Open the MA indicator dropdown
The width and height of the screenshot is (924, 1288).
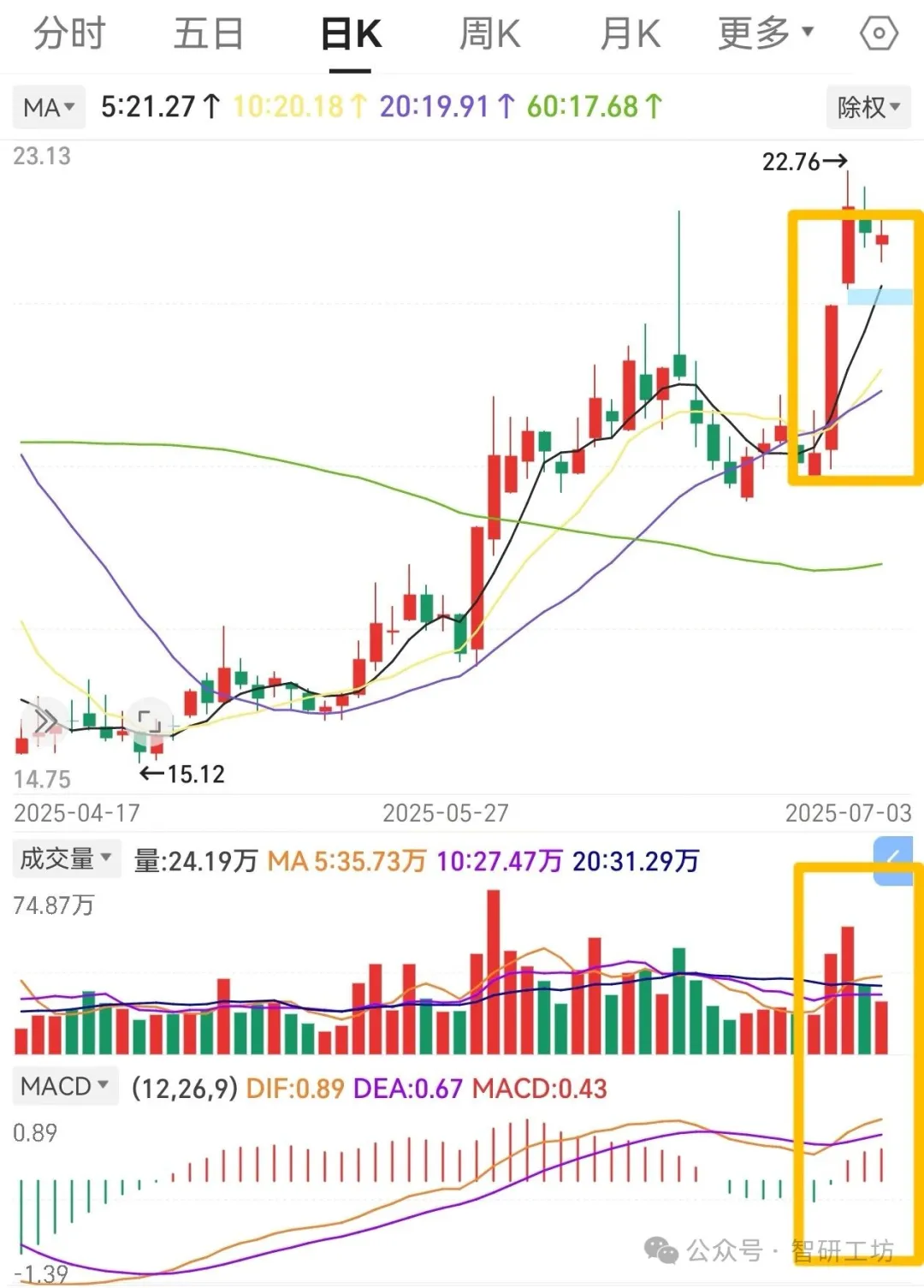click(49, 108)
